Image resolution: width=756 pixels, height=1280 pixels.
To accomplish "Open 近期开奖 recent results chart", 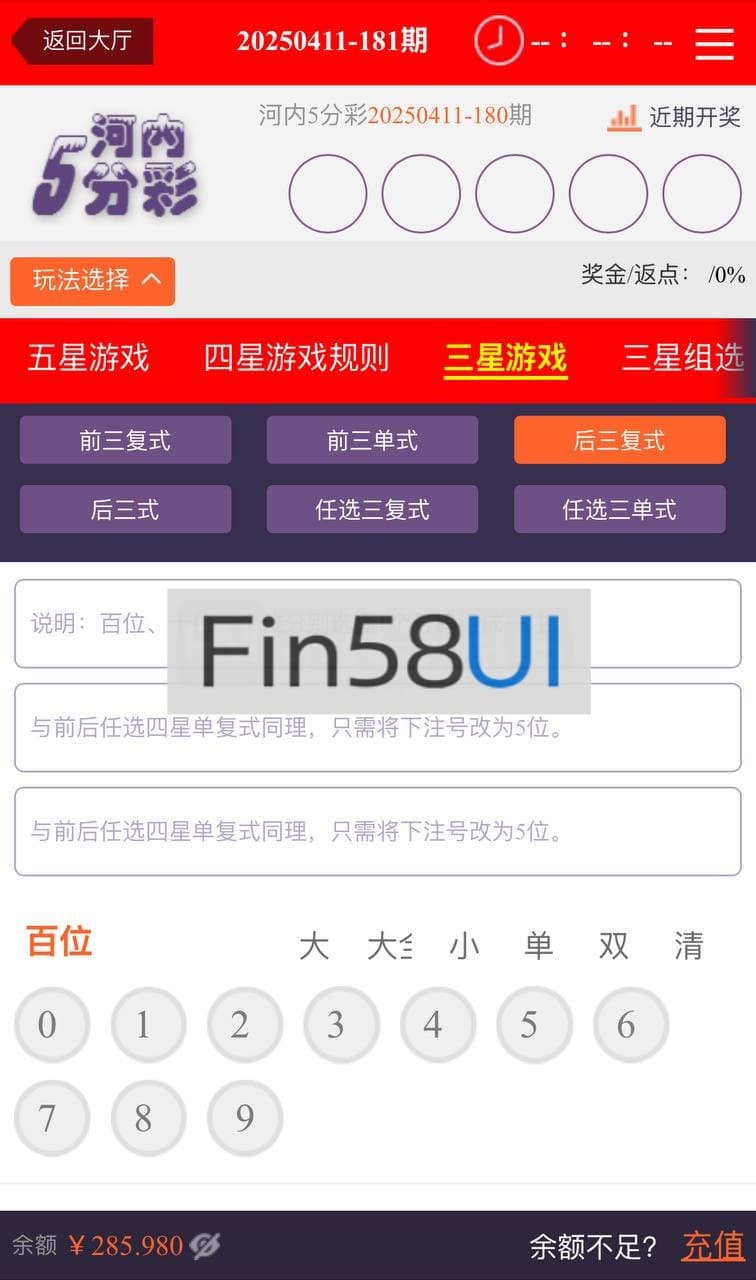I will click(x=675, y=117).
